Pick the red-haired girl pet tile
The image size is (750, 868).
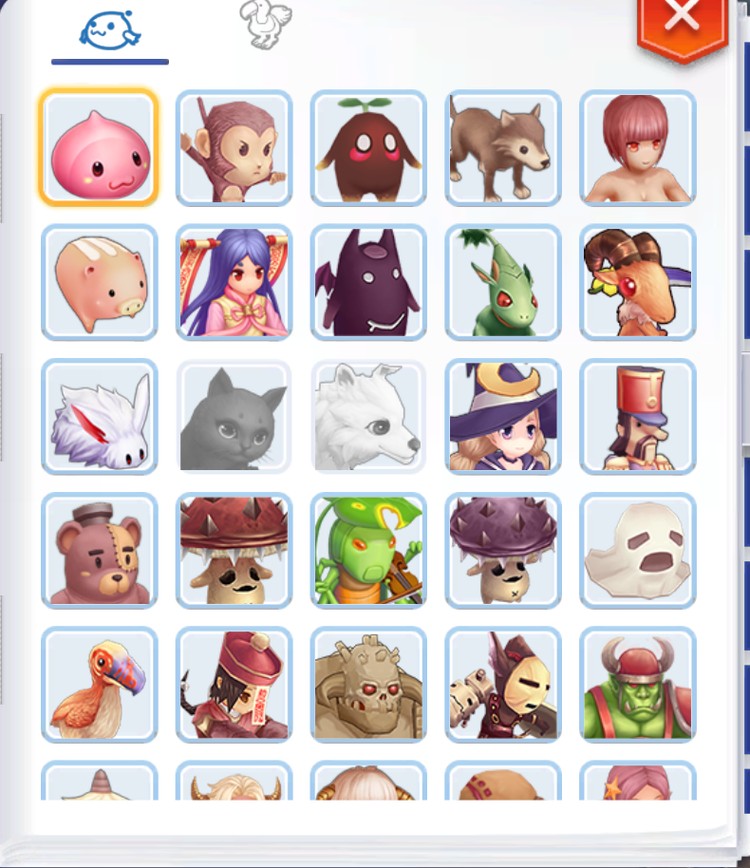tap(638, 148)
